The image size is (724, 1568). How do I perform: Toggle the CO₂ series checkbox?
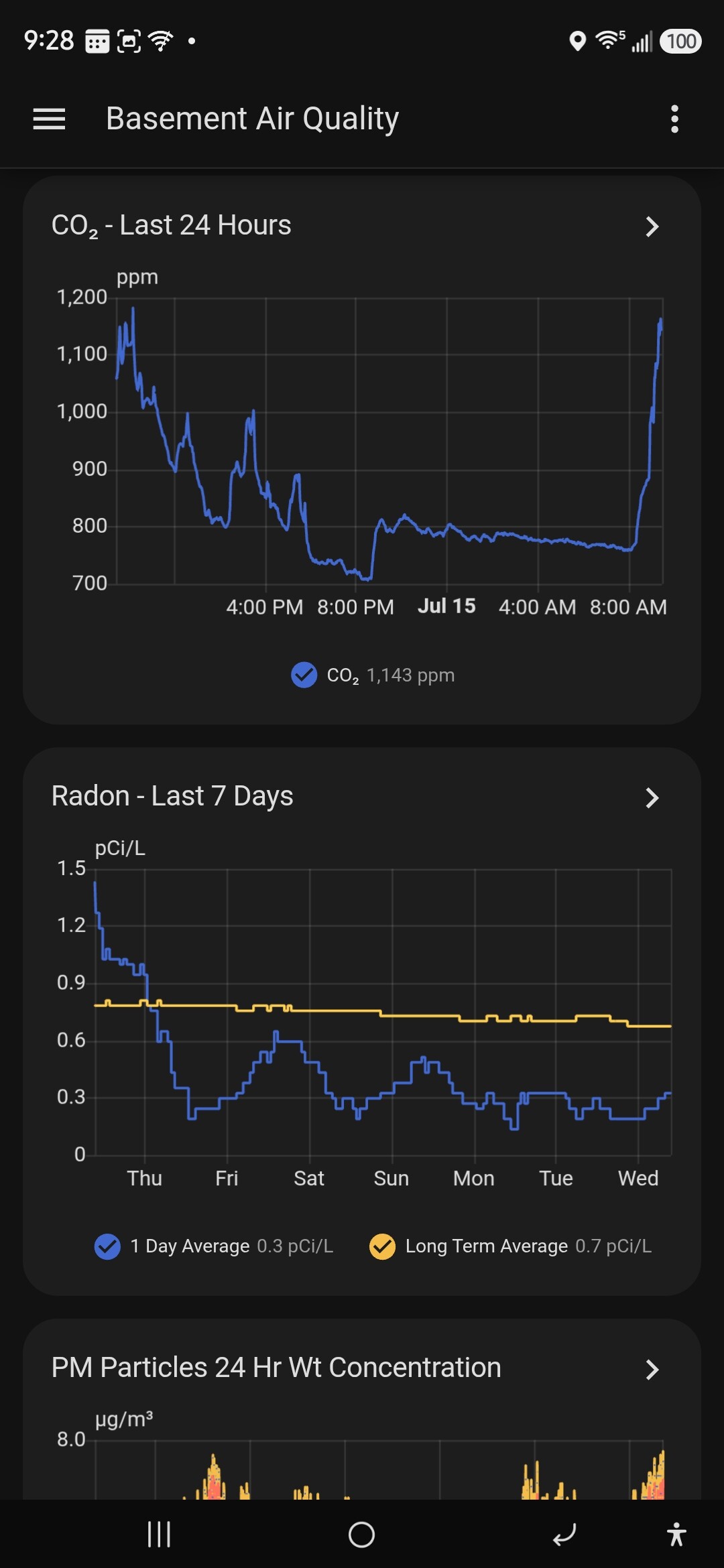coord(304,675)
